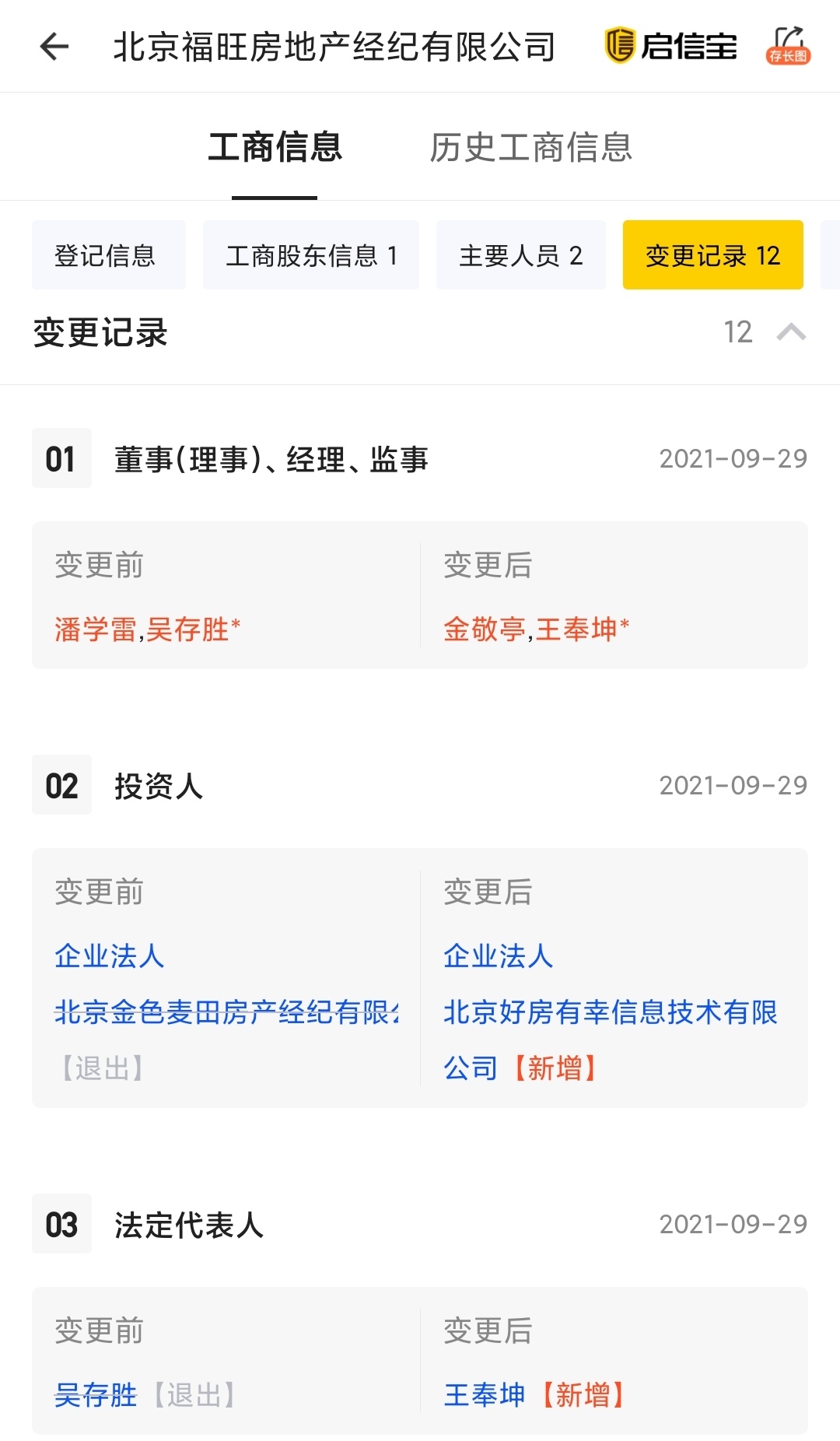
Task: Switch to 历史工商信息 tab
Action: [x=530, y=147]
